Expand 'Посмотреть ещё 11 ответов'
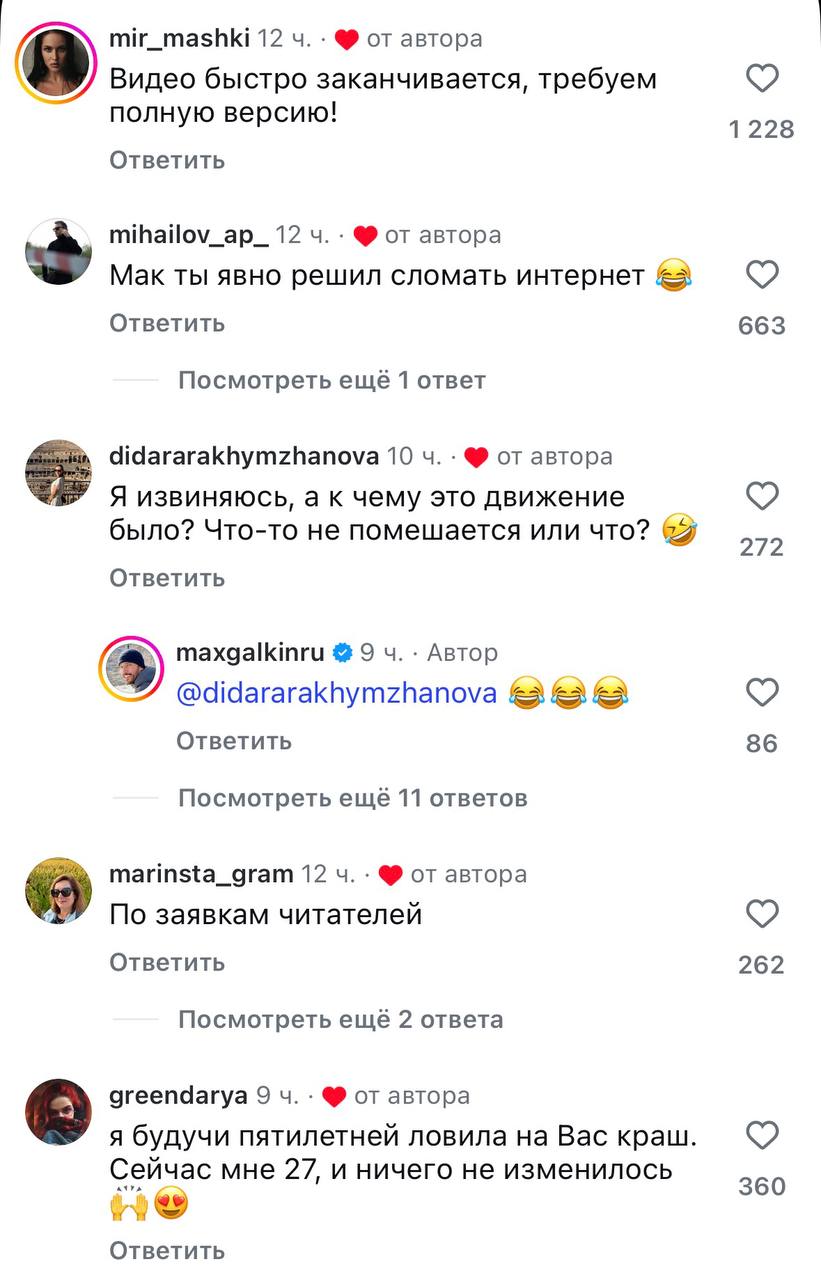This screenshot has width=821, height=1280. [x=352, y=798]
